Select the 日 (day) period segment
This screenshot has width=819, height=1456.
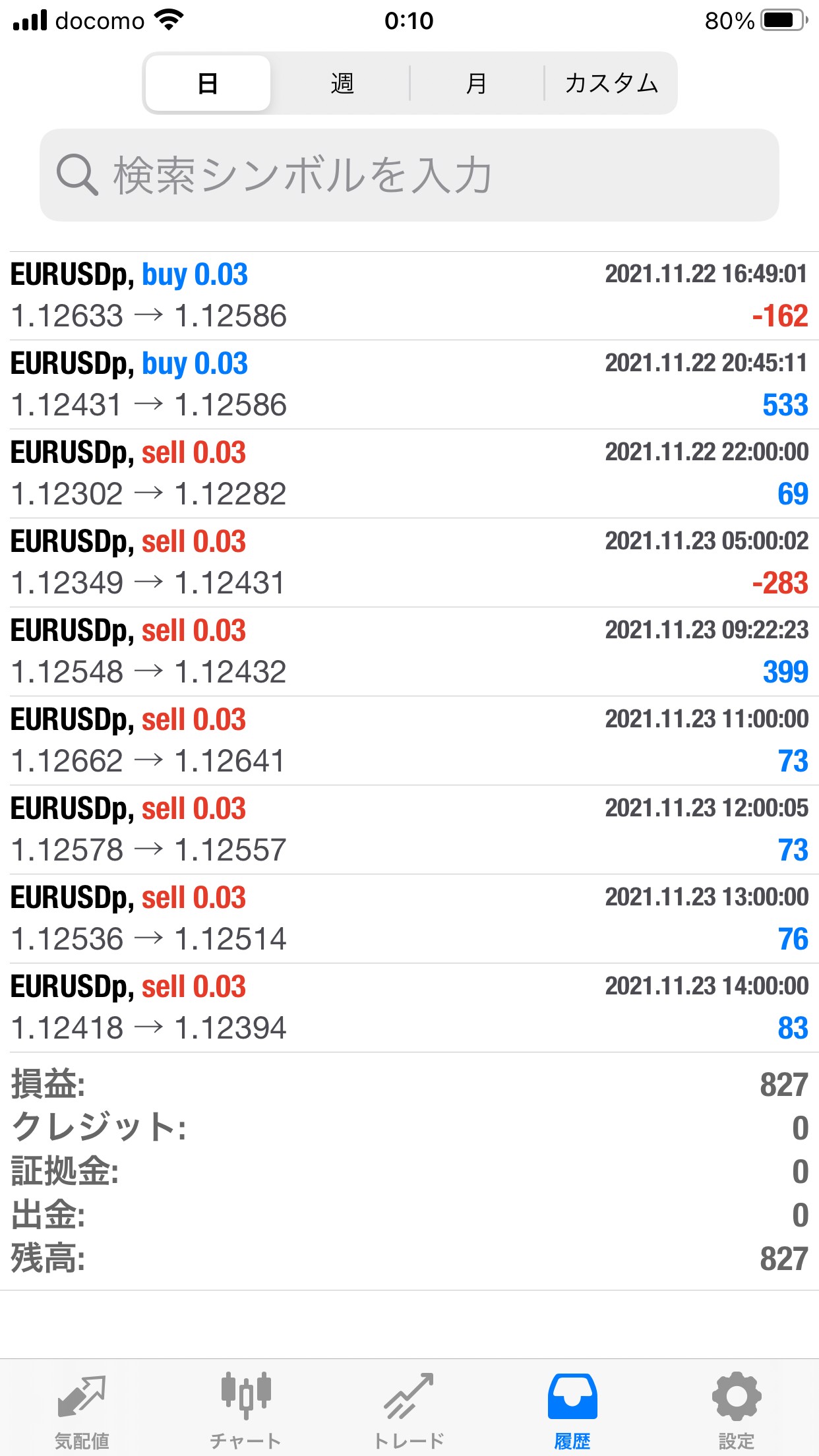[x=208, y=83]
